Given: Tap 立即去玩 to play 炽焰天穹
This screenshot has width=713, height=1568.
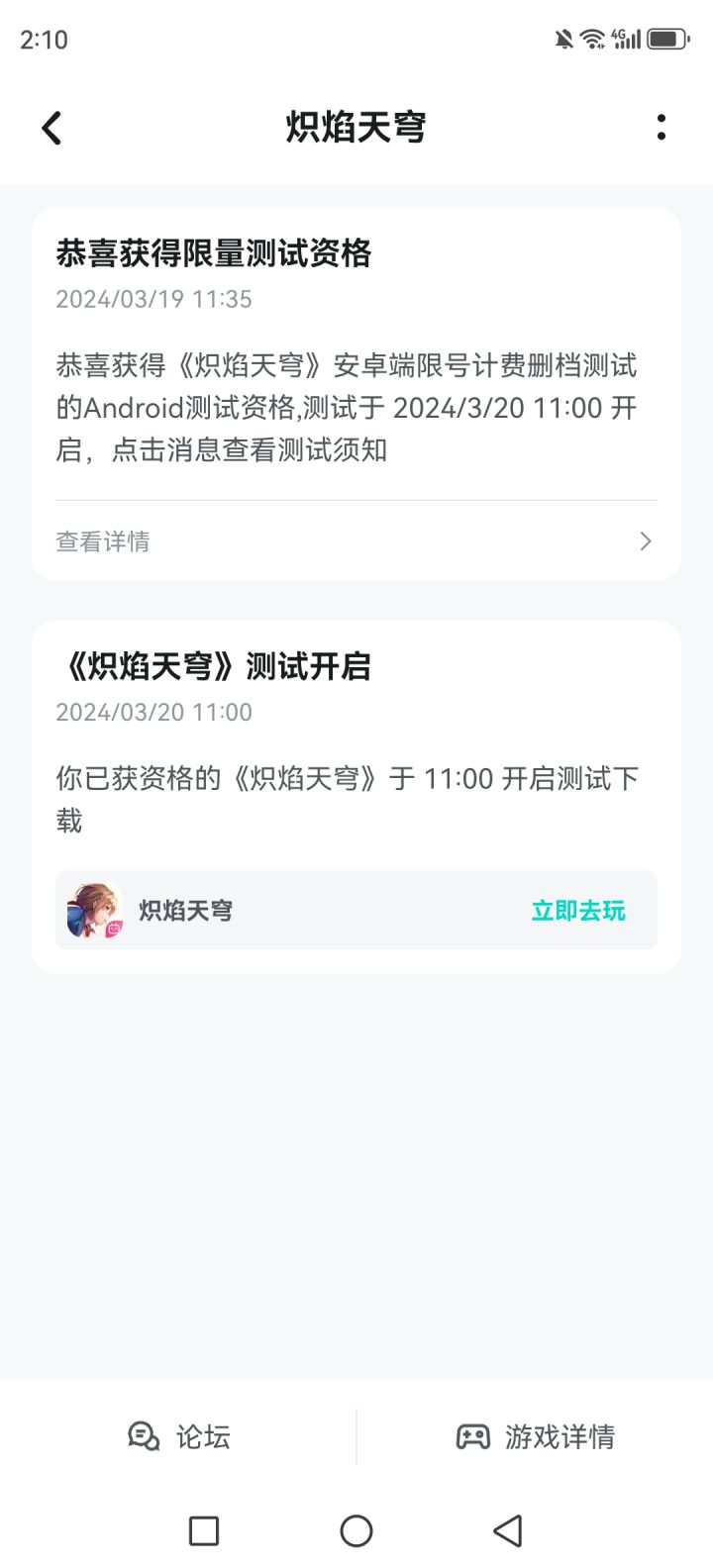Looking at the screenshot, I should click(x=578, y=911).
